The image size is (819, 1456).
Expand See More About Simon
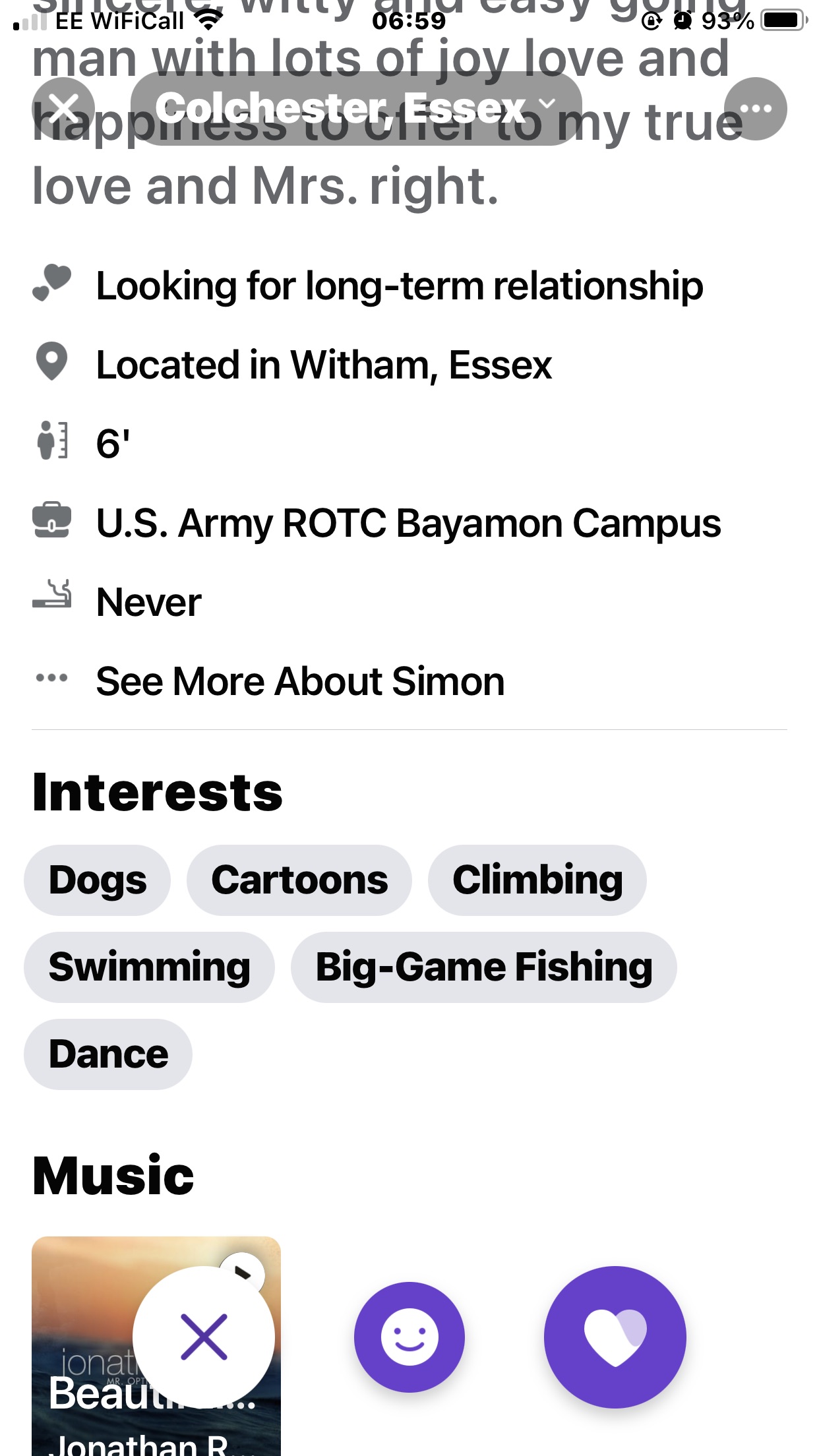pyautogui.click(x=300, y=681)
